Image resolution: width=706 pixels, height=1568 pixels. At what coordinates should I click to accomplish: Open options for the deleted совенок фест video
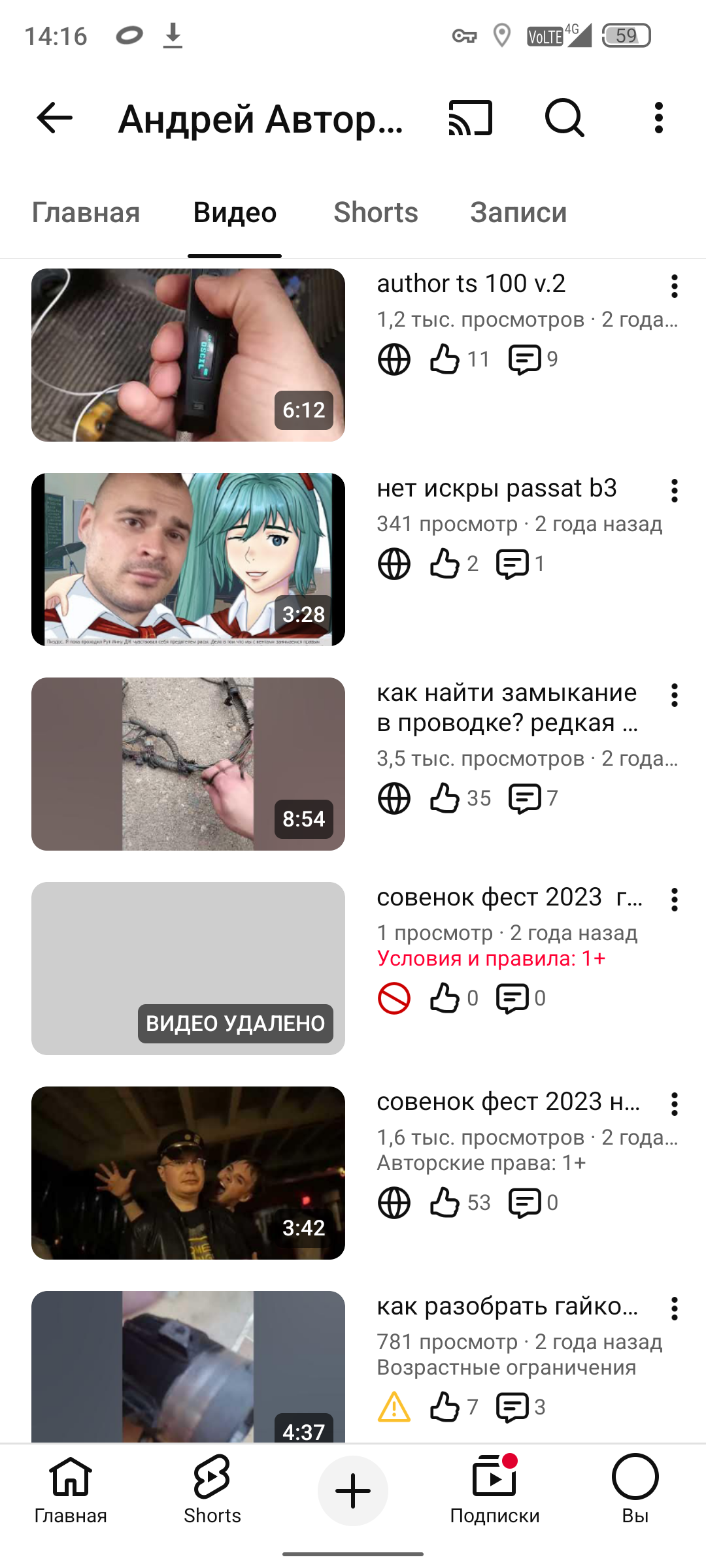674,900
